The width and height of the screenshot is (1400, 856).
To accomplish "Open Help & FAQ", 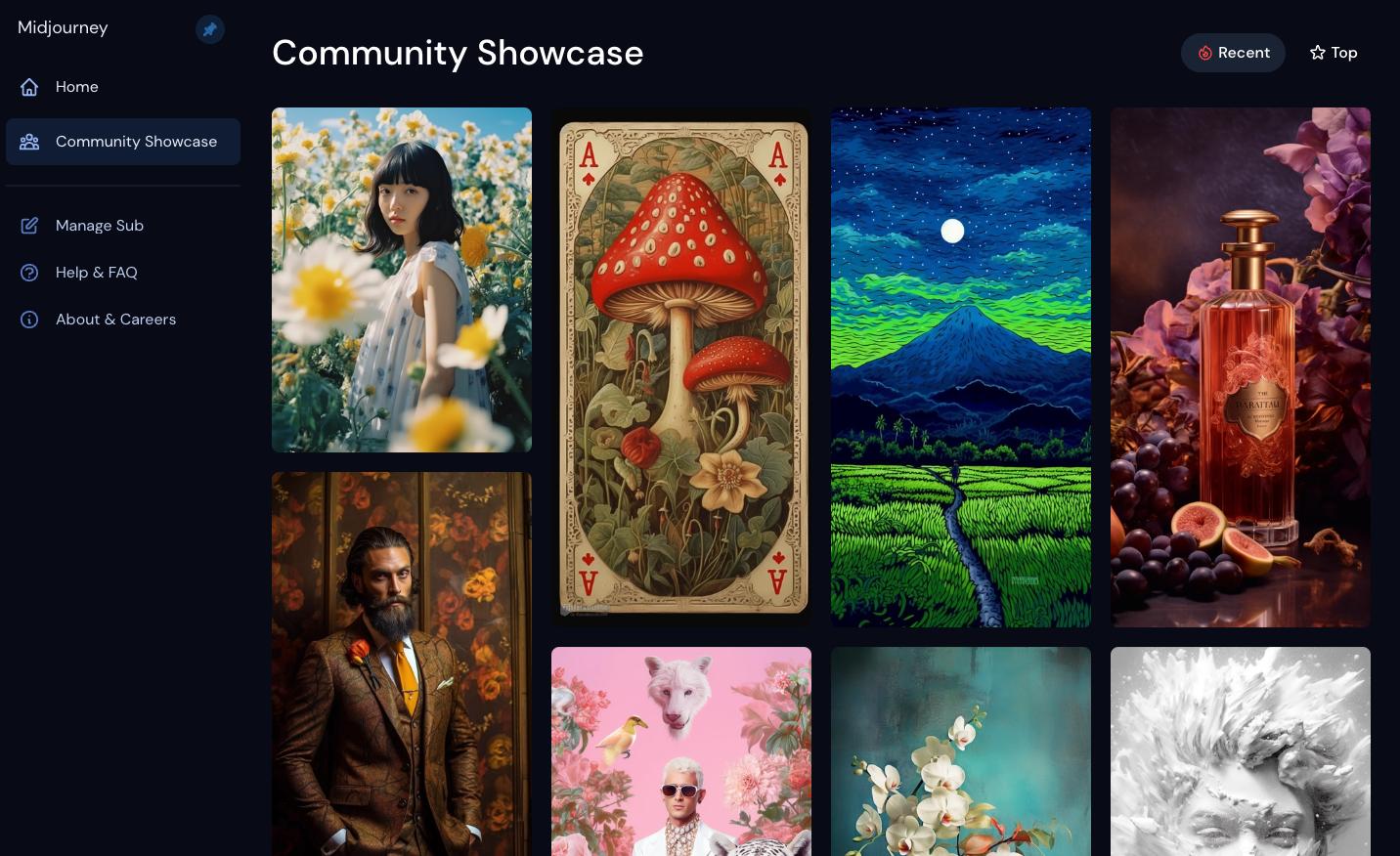I will click(x=96, y=273).
